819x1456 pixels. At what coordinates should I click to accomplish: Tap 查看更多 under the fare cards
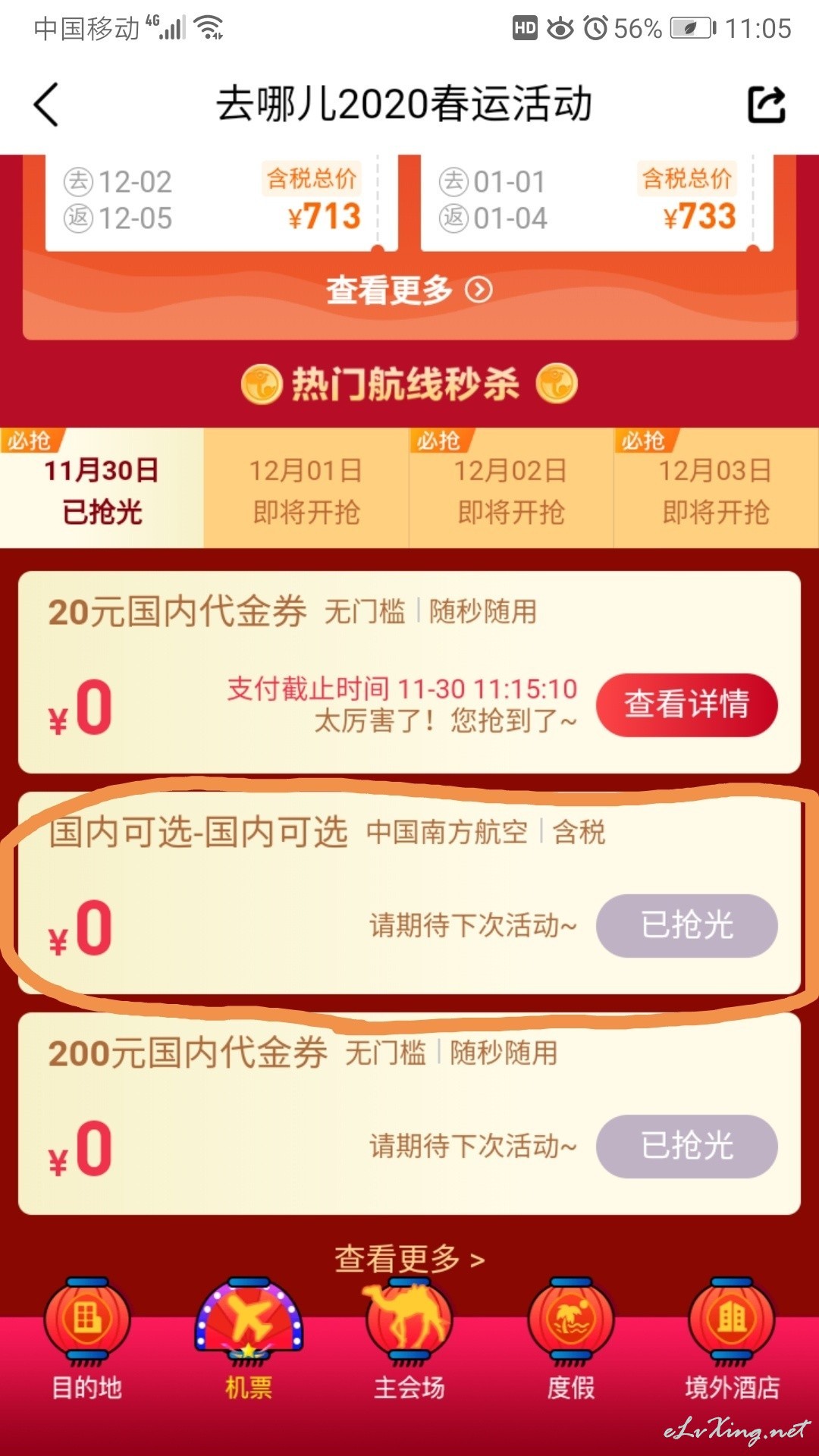pos(409,290)
